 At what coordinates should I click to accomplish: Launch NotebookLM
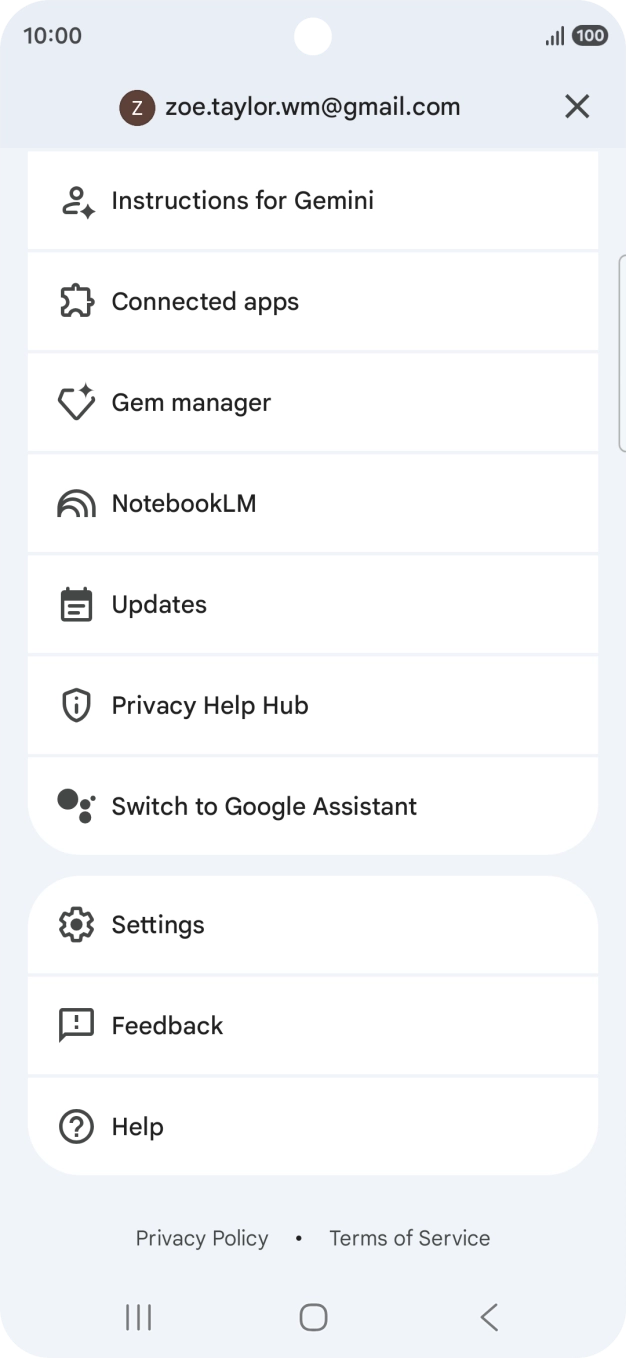pos(312,504)
